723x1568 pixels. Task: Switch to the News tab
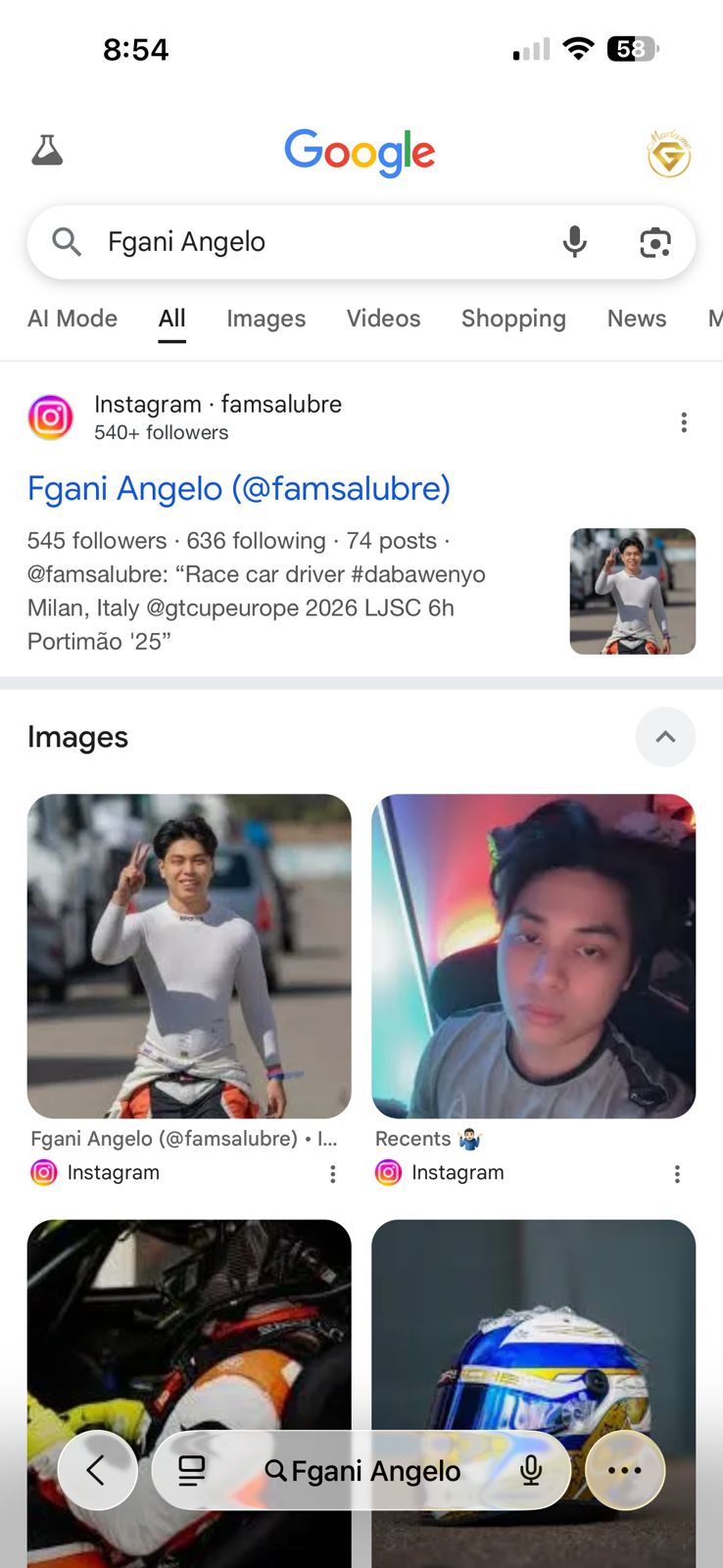[x=636, y=318]
